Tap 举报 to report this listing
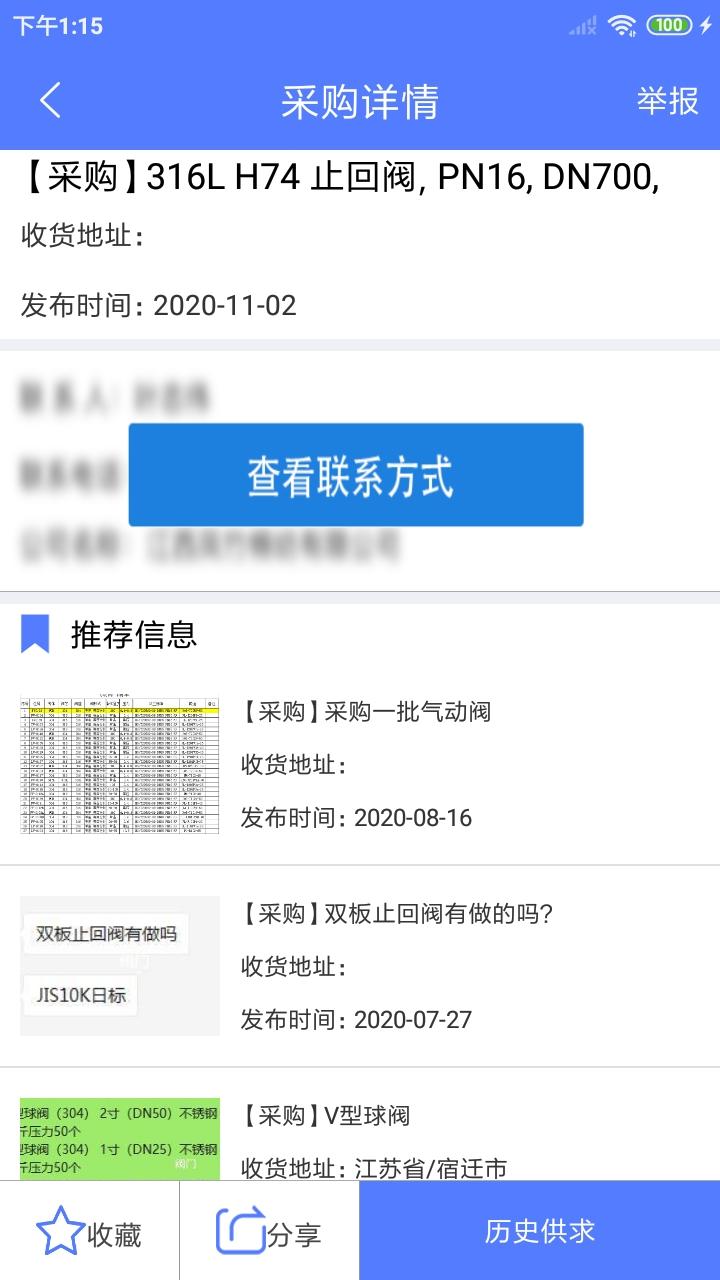This screenshot has height=1280, width=720. coord(667,101)
